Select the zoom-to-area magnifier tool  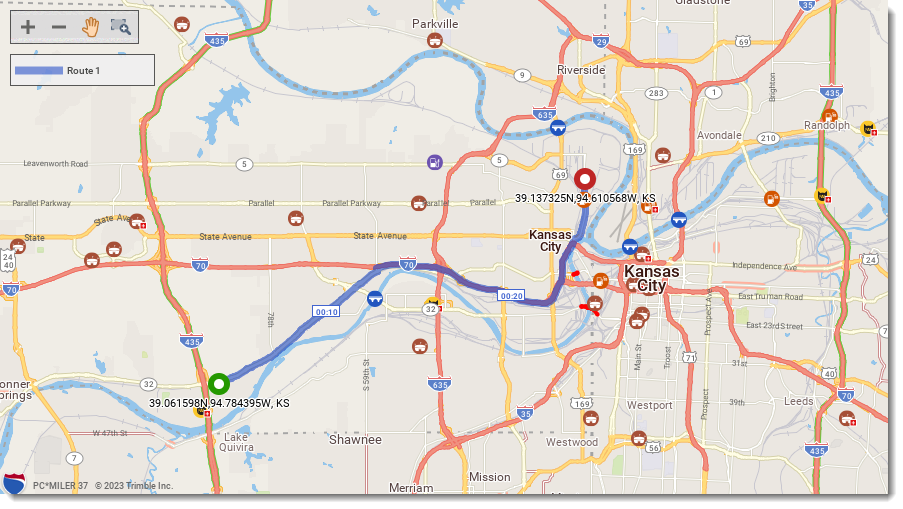coord(120,27)
